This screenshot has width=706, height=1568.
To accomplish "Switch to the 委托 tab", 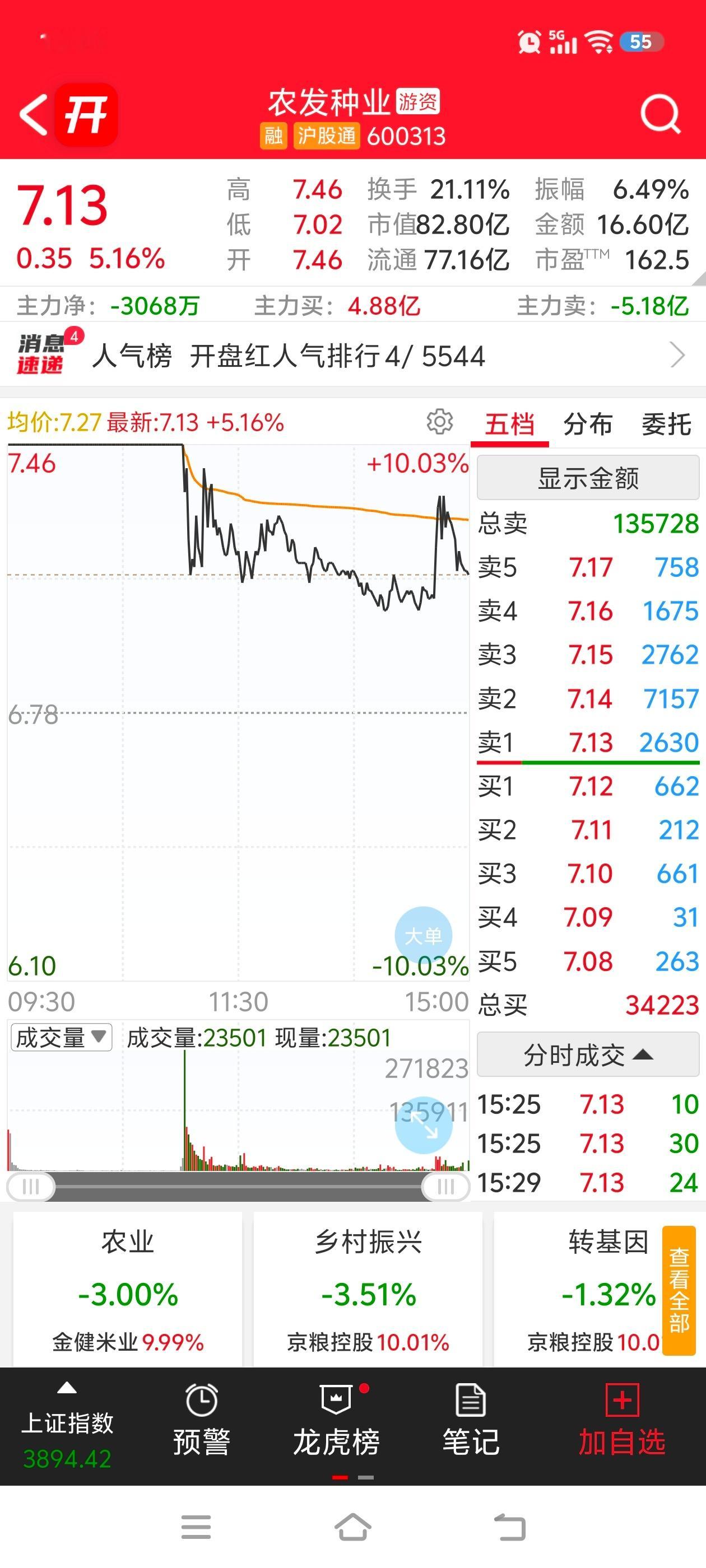I will 666,424.
